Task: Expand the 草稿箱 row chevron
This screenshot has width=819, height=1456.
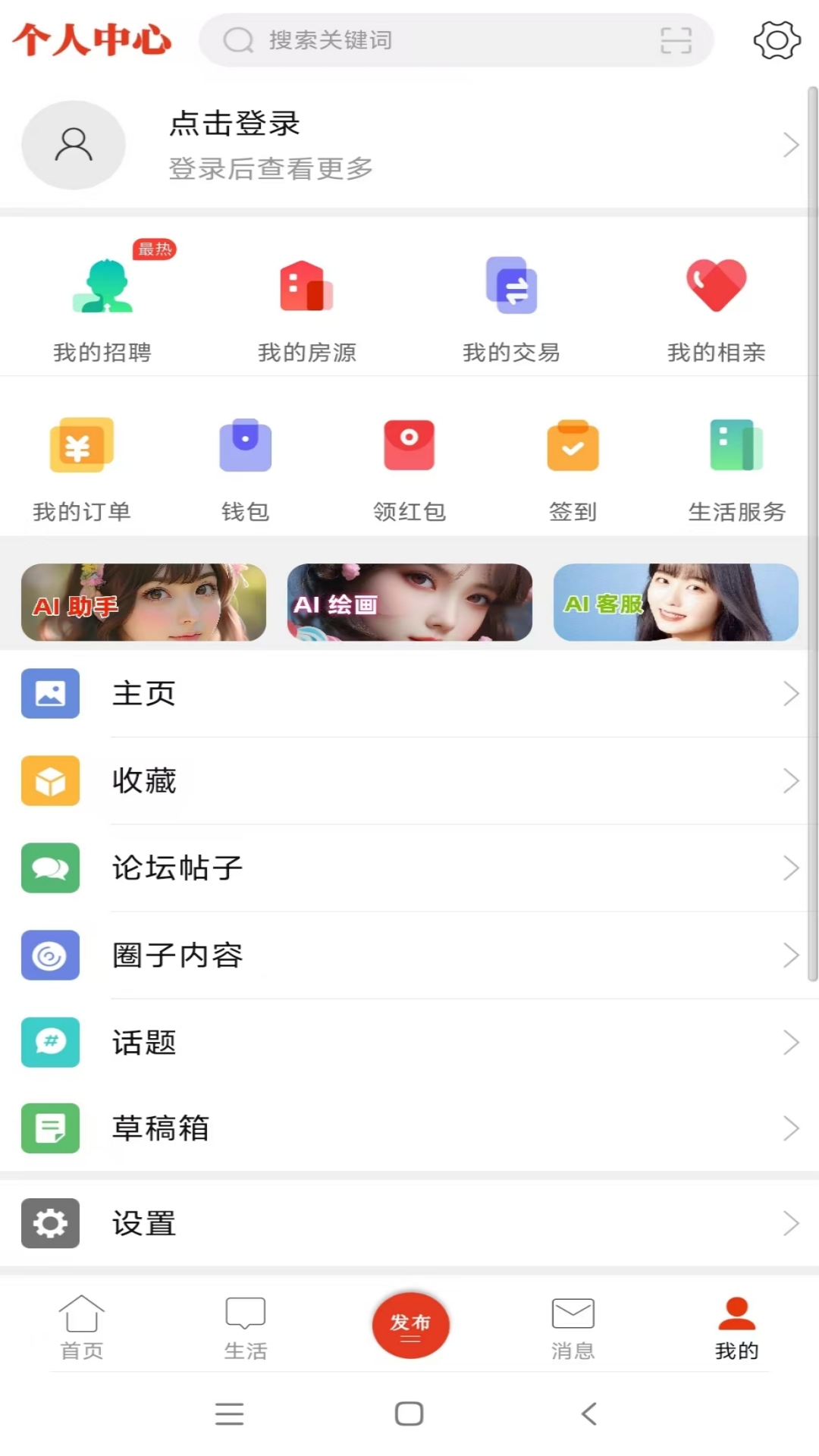Action: [792, 1128]
